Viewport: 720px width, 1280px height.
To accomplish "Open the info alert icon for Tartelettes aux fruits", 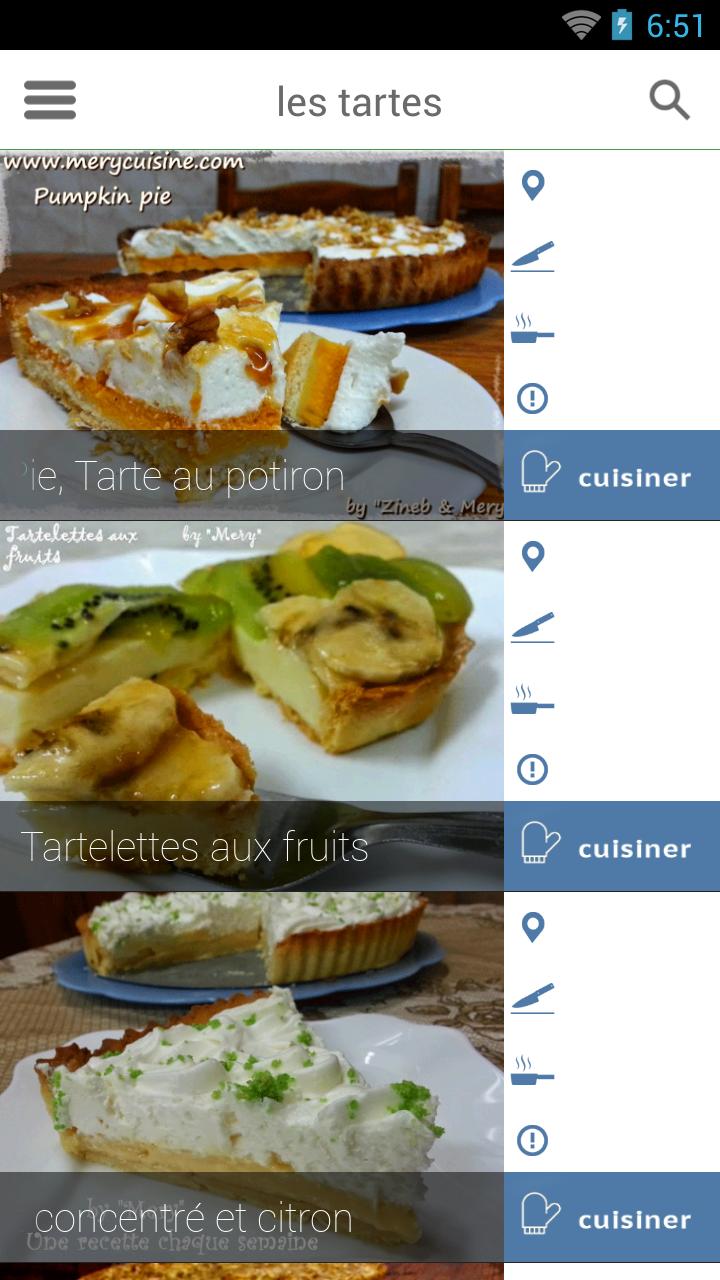I will click(x=532, y=769).
